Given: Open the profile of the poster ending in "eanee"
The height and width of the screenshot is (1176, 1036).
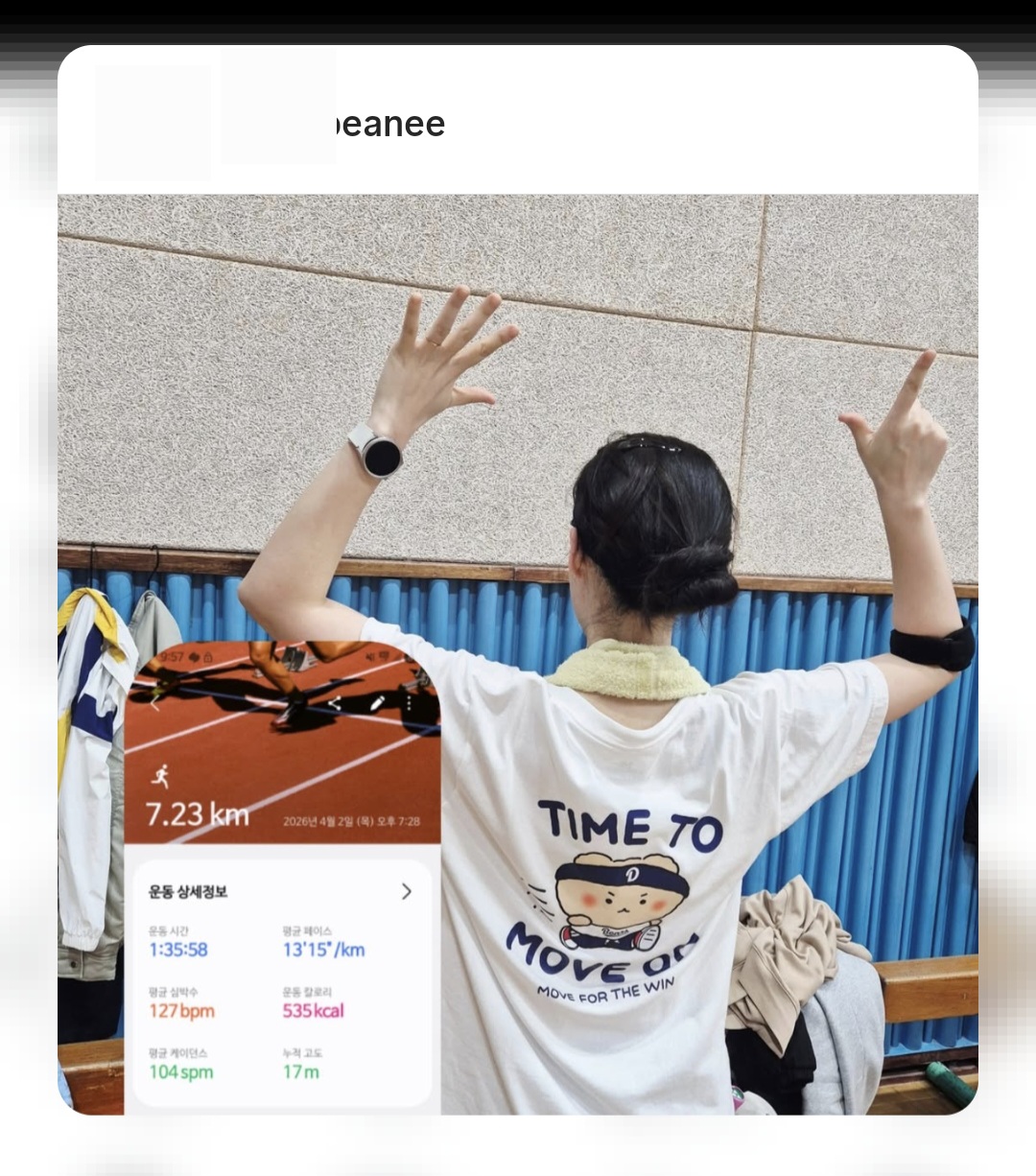Looking at the screenshot, I should point(388,125).
